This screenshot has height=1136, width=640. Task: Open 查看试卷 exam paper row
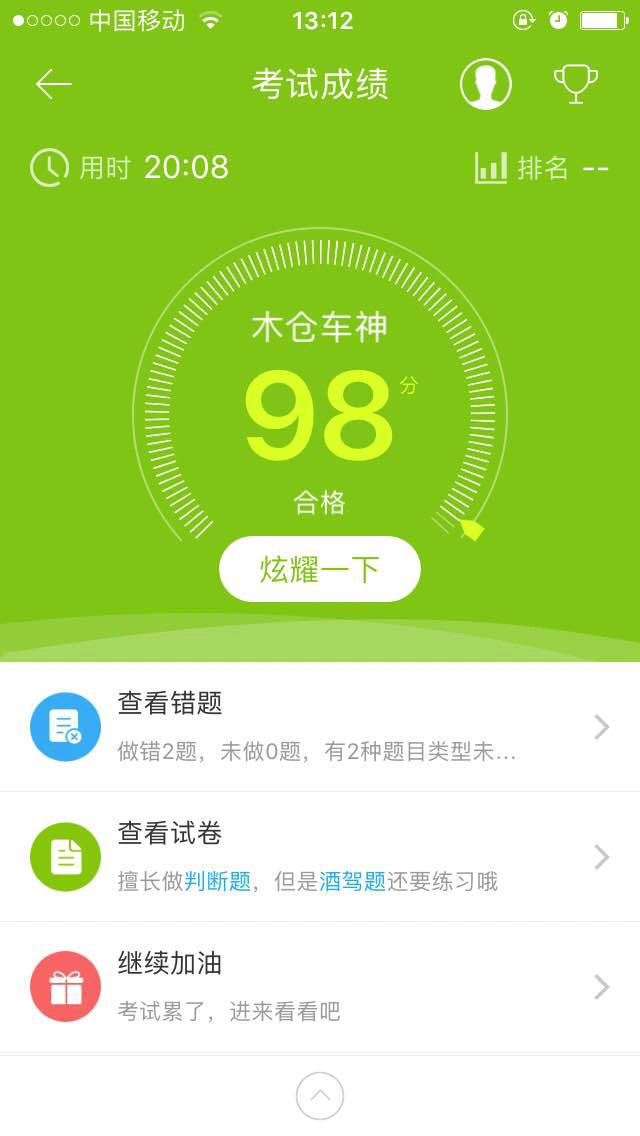[320, 857]
